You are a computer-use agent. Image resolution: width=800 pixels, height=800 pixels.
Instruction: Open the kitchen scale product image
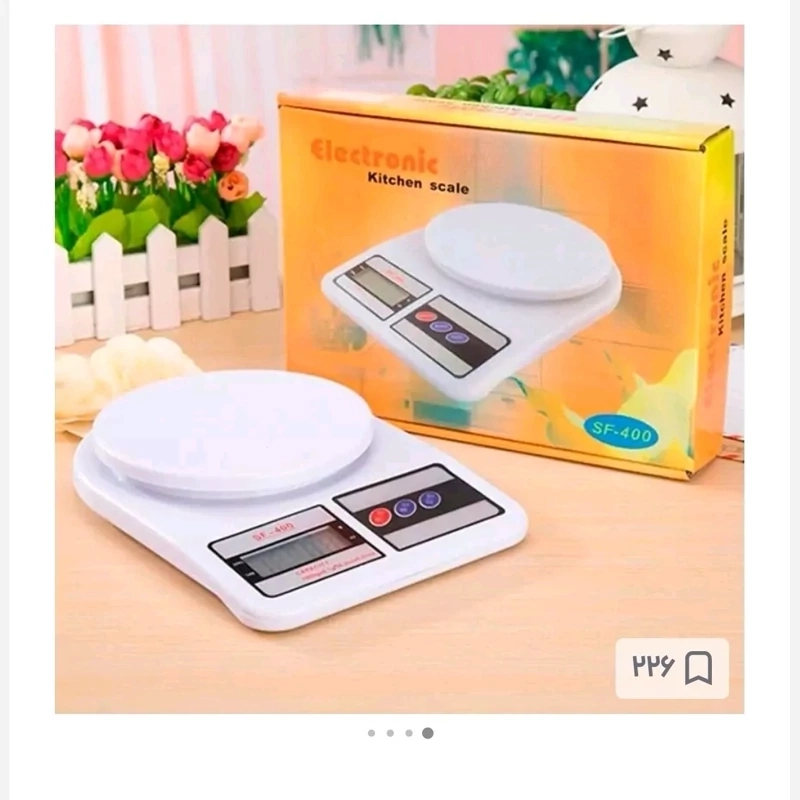[x=400, y=370]
